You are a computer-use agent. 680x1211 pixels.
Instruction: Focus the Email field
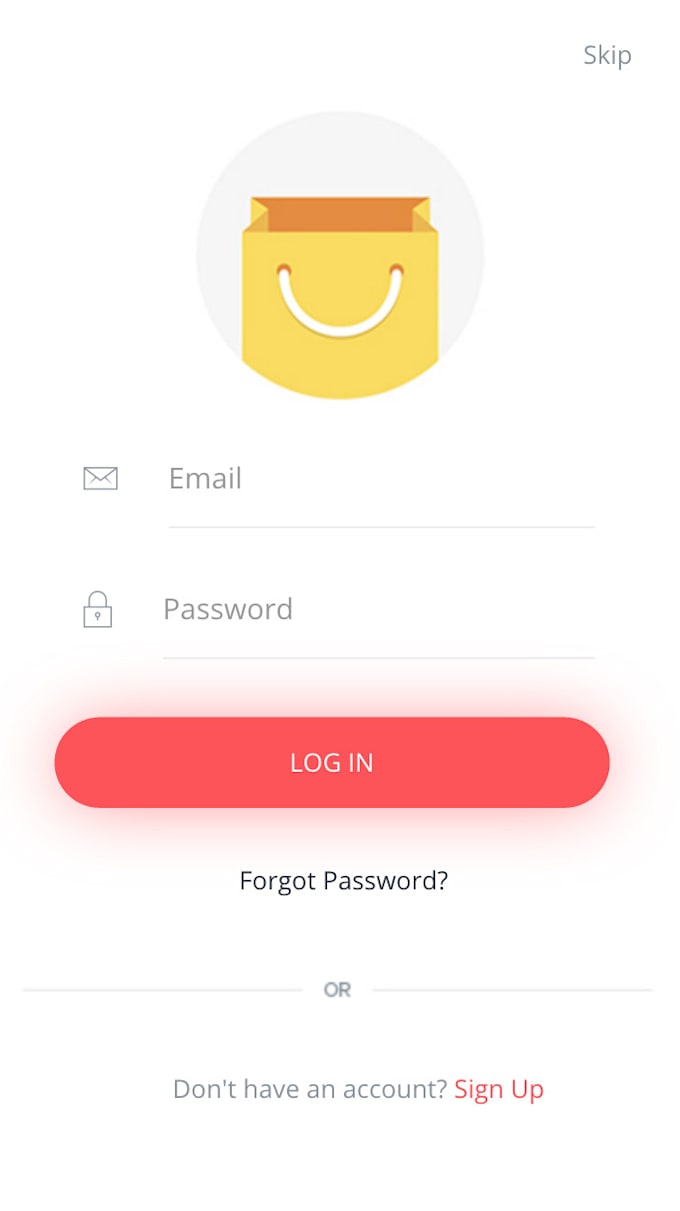(380, 479)
